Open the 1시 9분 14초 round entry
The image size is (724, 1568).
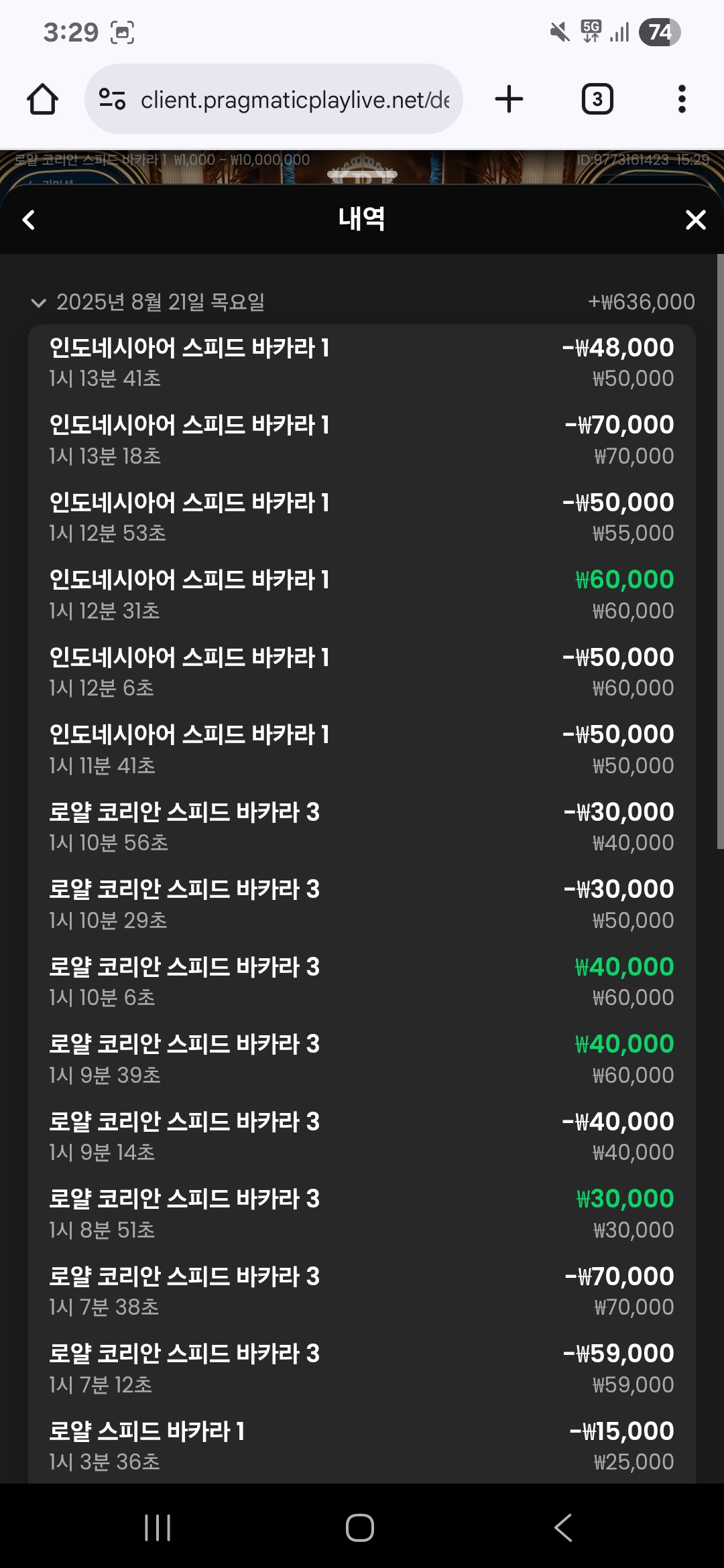(x=362, y=1136)
